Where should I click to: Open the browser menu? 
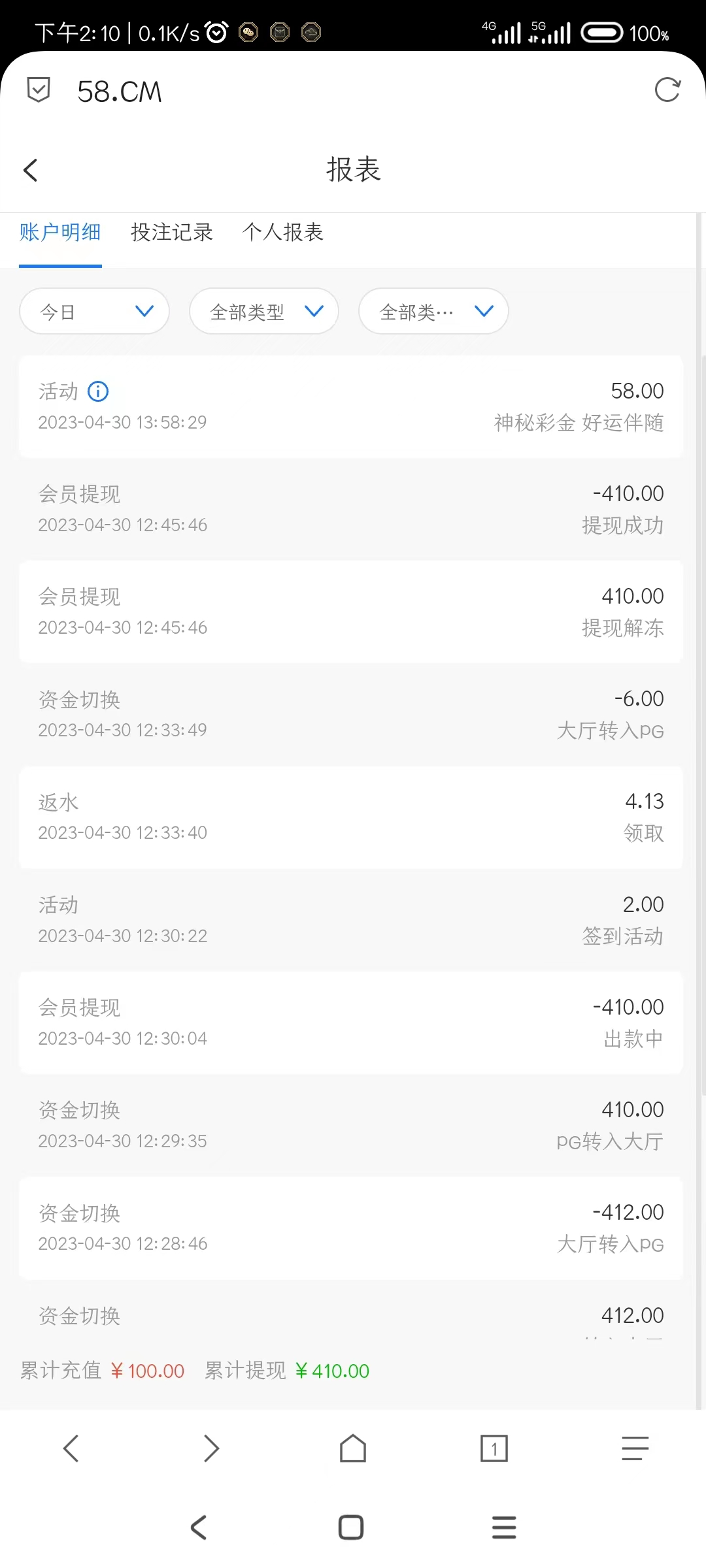(x=635, y=1448)
